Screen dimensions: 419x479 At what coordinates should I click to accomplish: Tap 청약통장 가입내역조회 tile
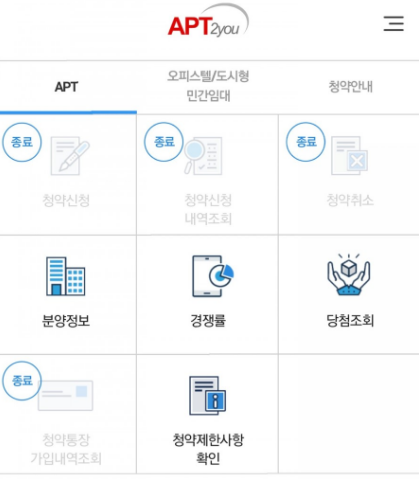[x=68, y=414]
